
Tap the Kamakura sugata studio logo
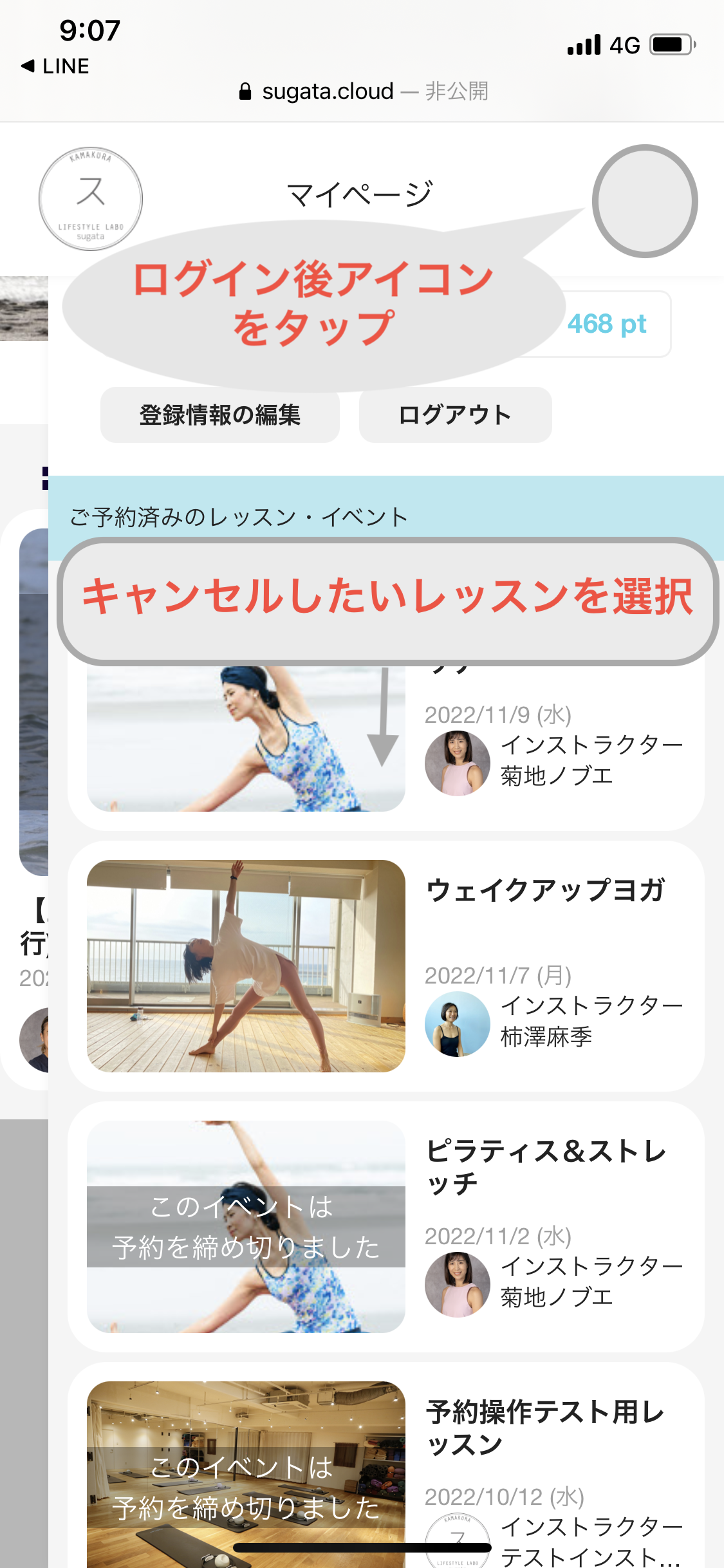(91, 199)
